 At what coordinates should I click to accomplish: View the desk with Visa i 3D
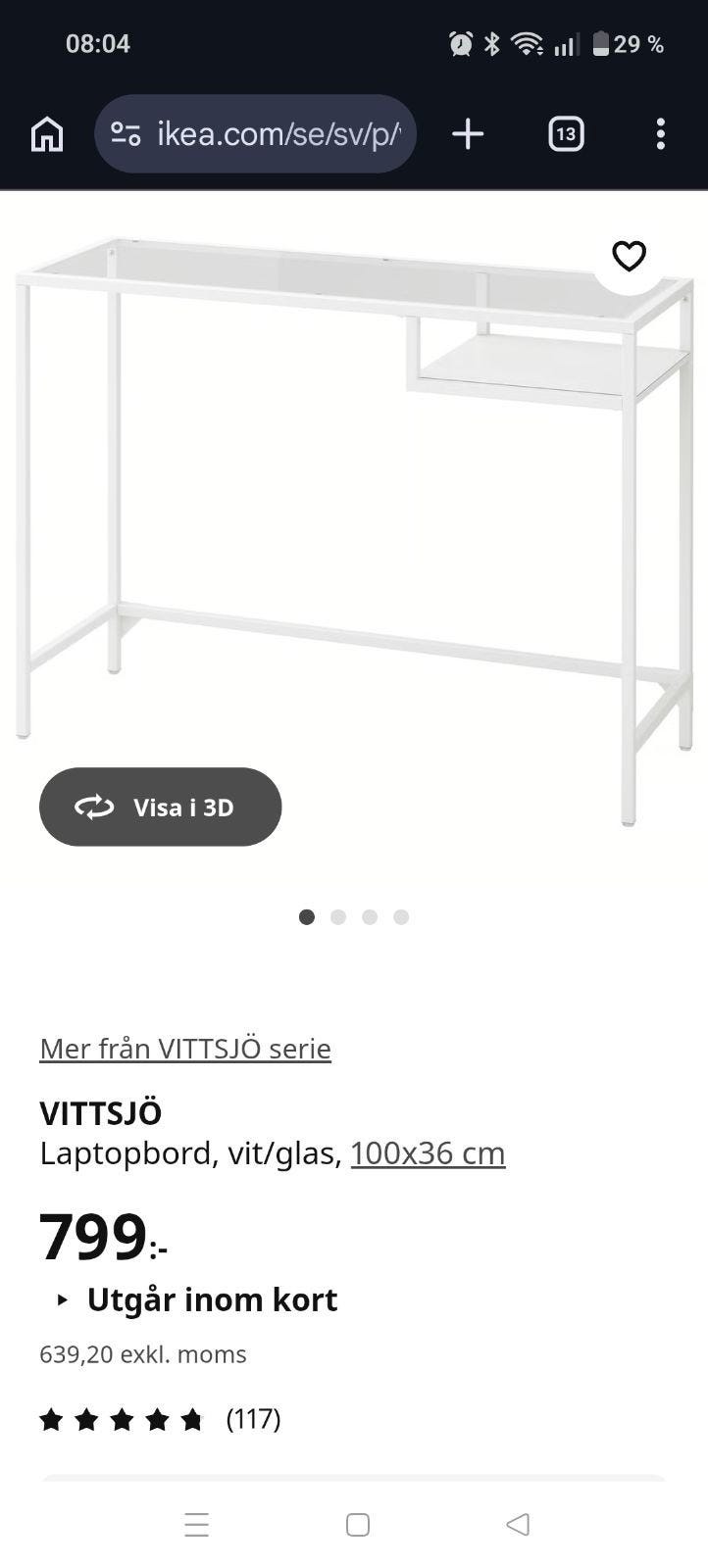point(161,808)
